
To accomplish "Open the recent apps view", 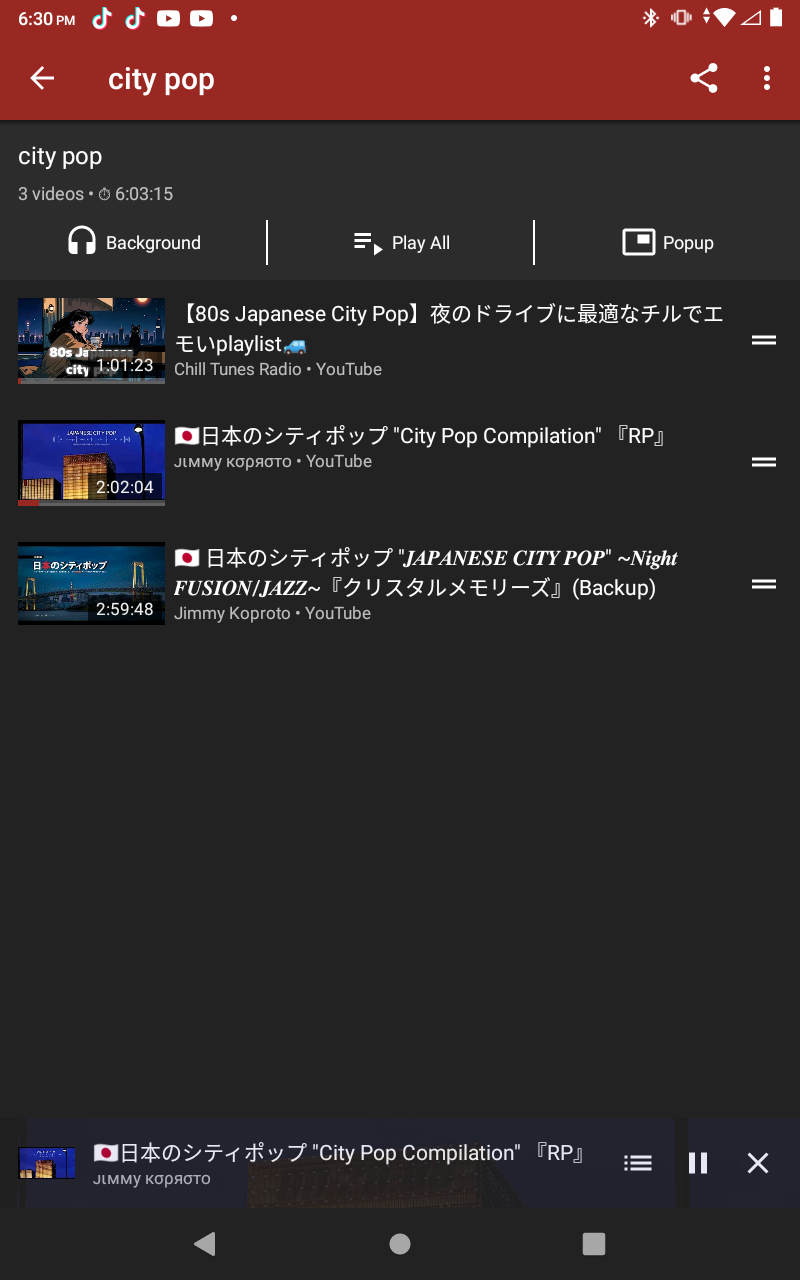I will [x=594, y=1243].
